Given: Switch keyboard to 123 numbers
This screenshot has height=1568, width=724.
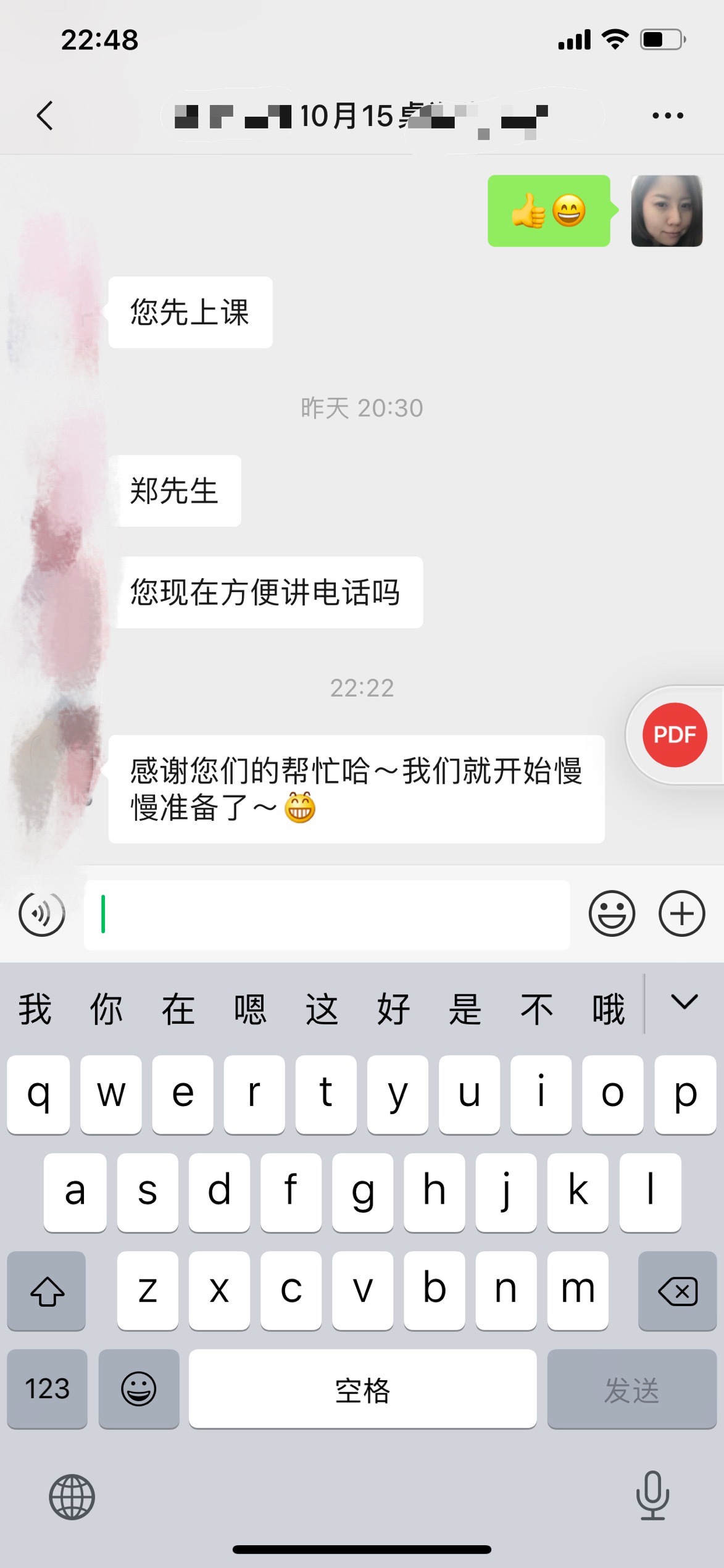Looking at the screenshot, I should point(47,1389).
